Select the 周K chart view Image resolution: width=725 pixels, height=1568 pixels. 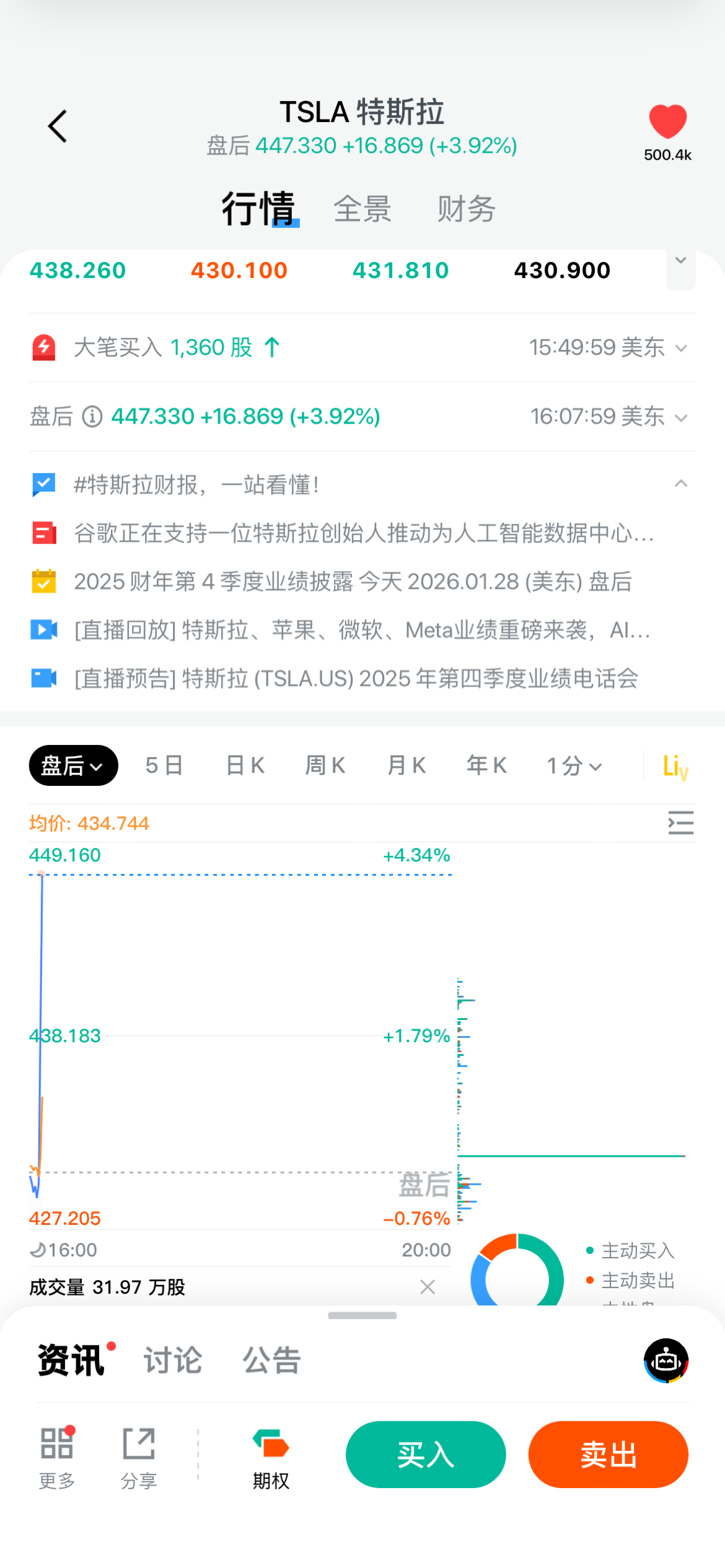[325, 766]
